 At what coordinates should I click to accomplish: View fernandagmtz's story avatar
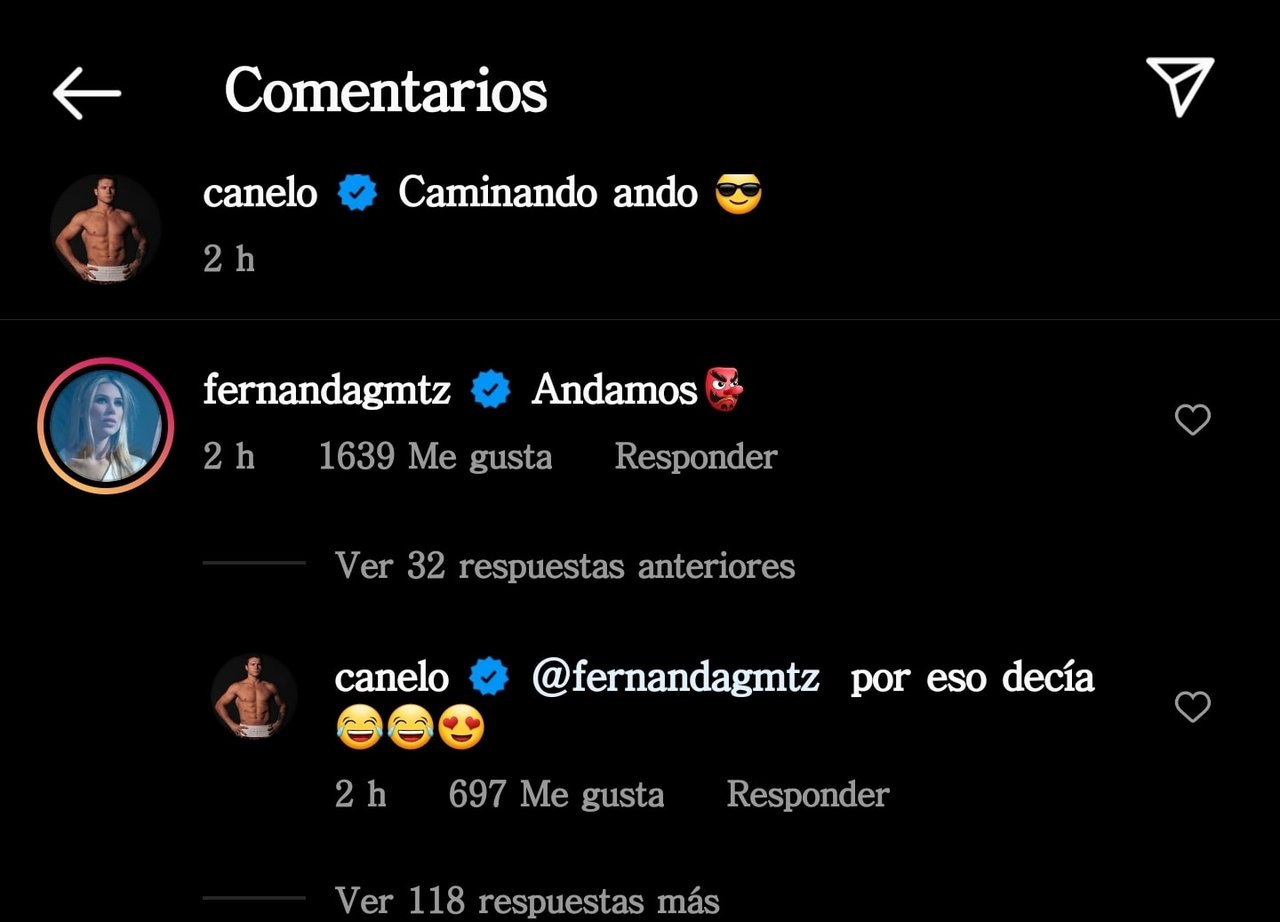click(105, 425)
